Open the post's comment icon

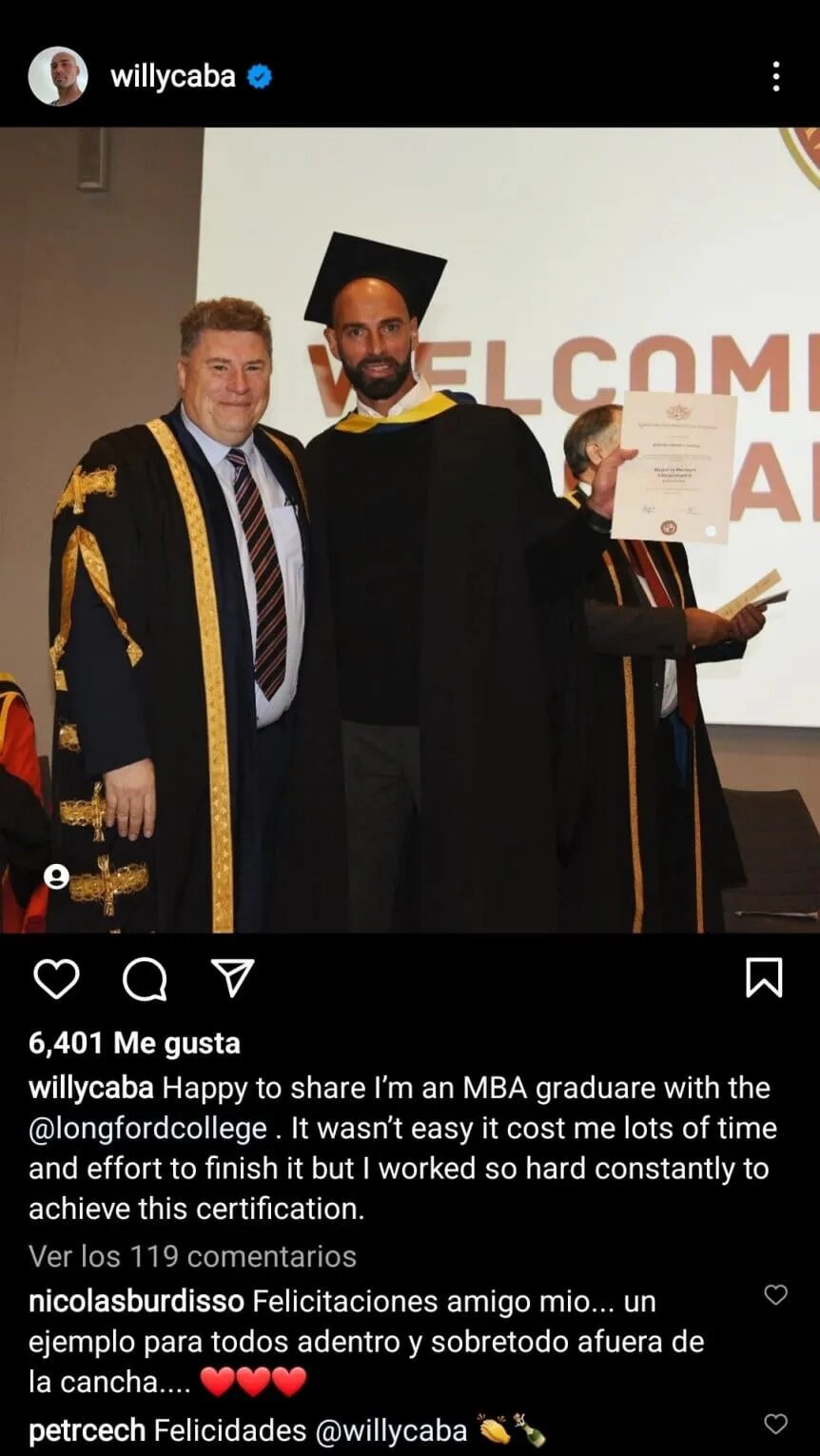coord(145,977)
